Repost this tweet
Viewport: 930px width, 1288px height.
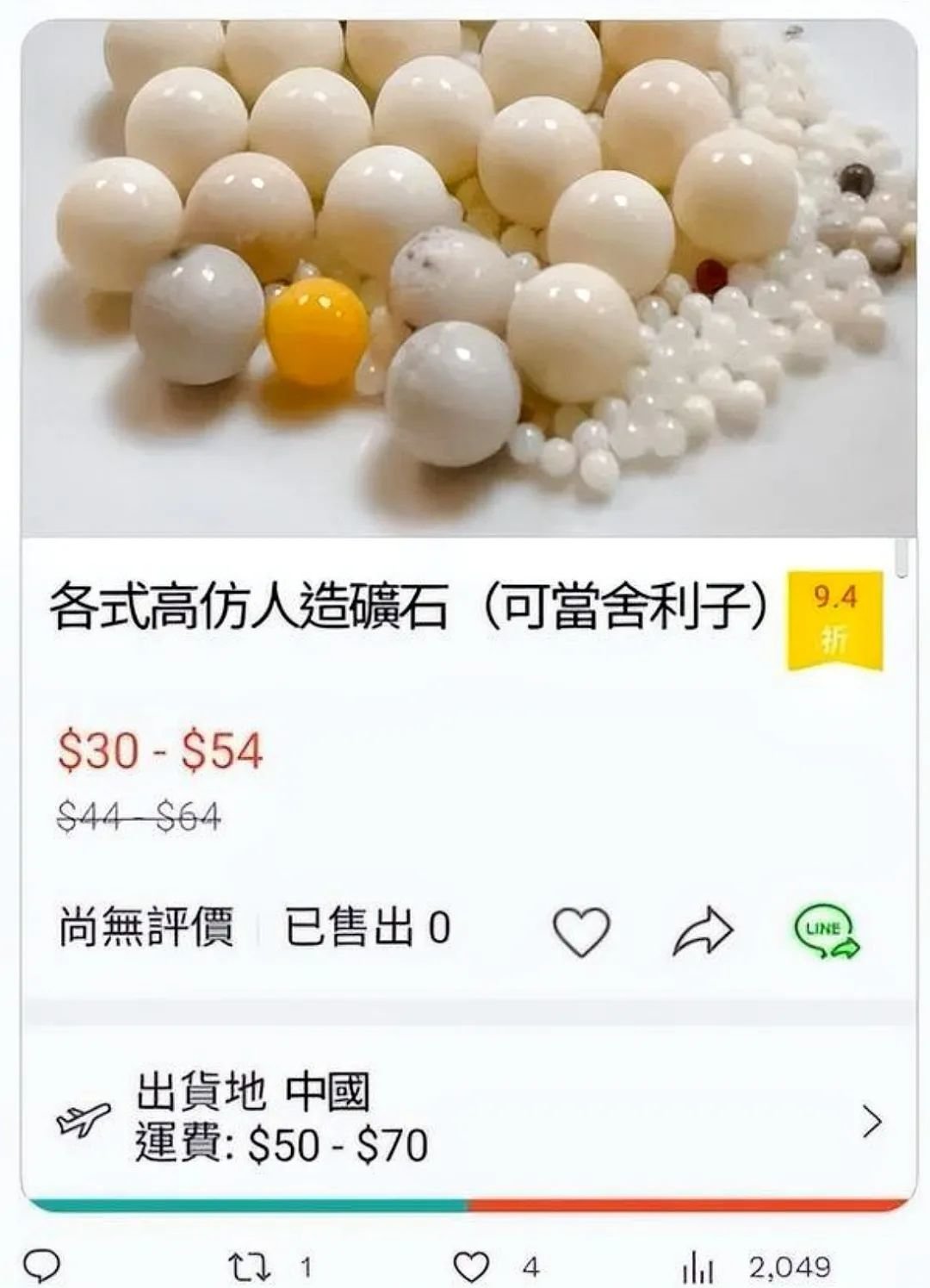[x=251, y=1266]
